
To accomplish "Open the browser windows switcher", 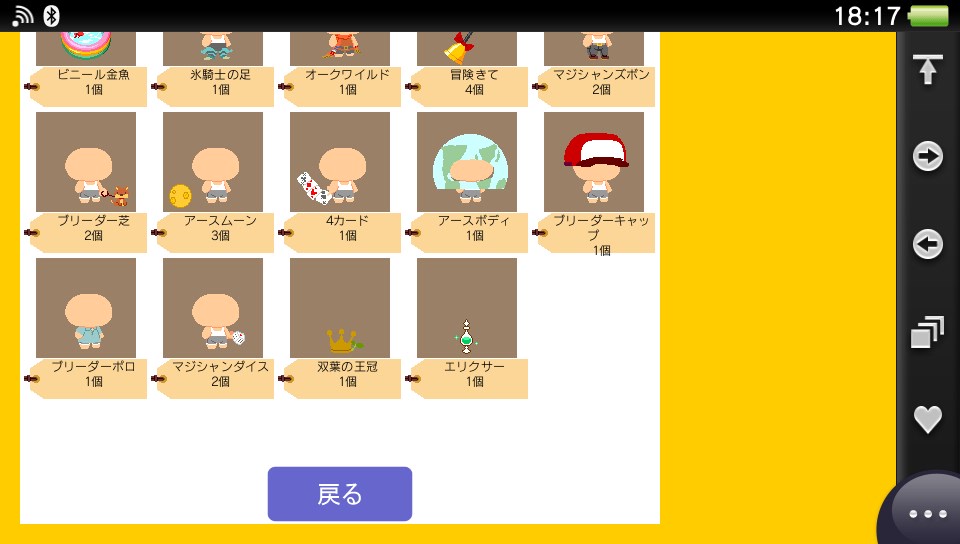I will 928,332.
